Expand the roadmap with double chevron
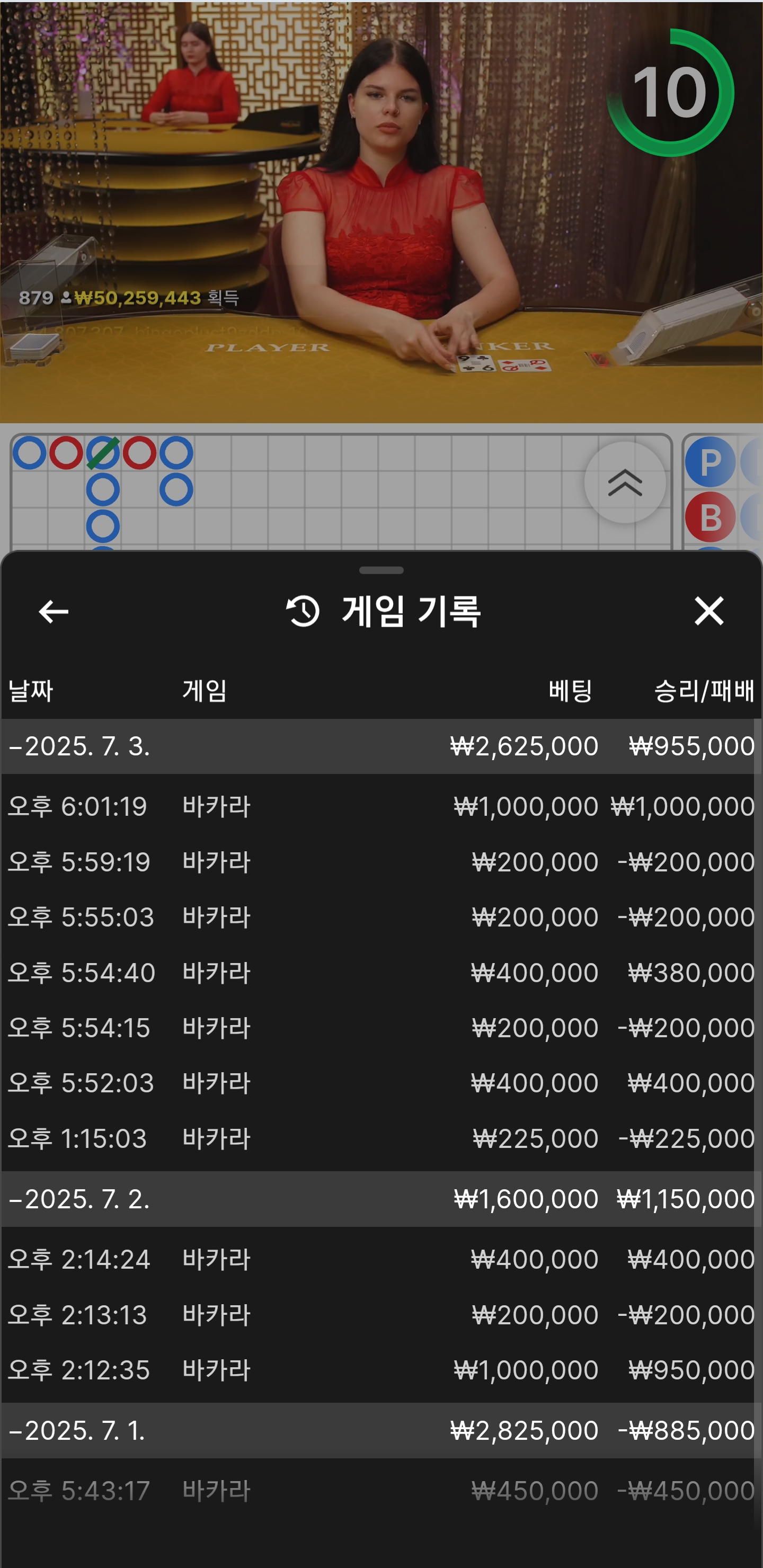Screen dimensions: 763x1568 pos(625,483)
